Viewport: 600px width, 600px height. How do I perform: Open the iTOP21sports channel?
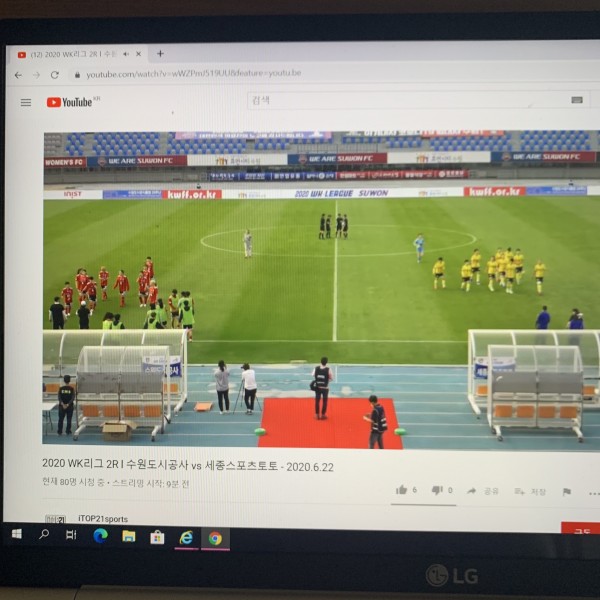point(100,519)
